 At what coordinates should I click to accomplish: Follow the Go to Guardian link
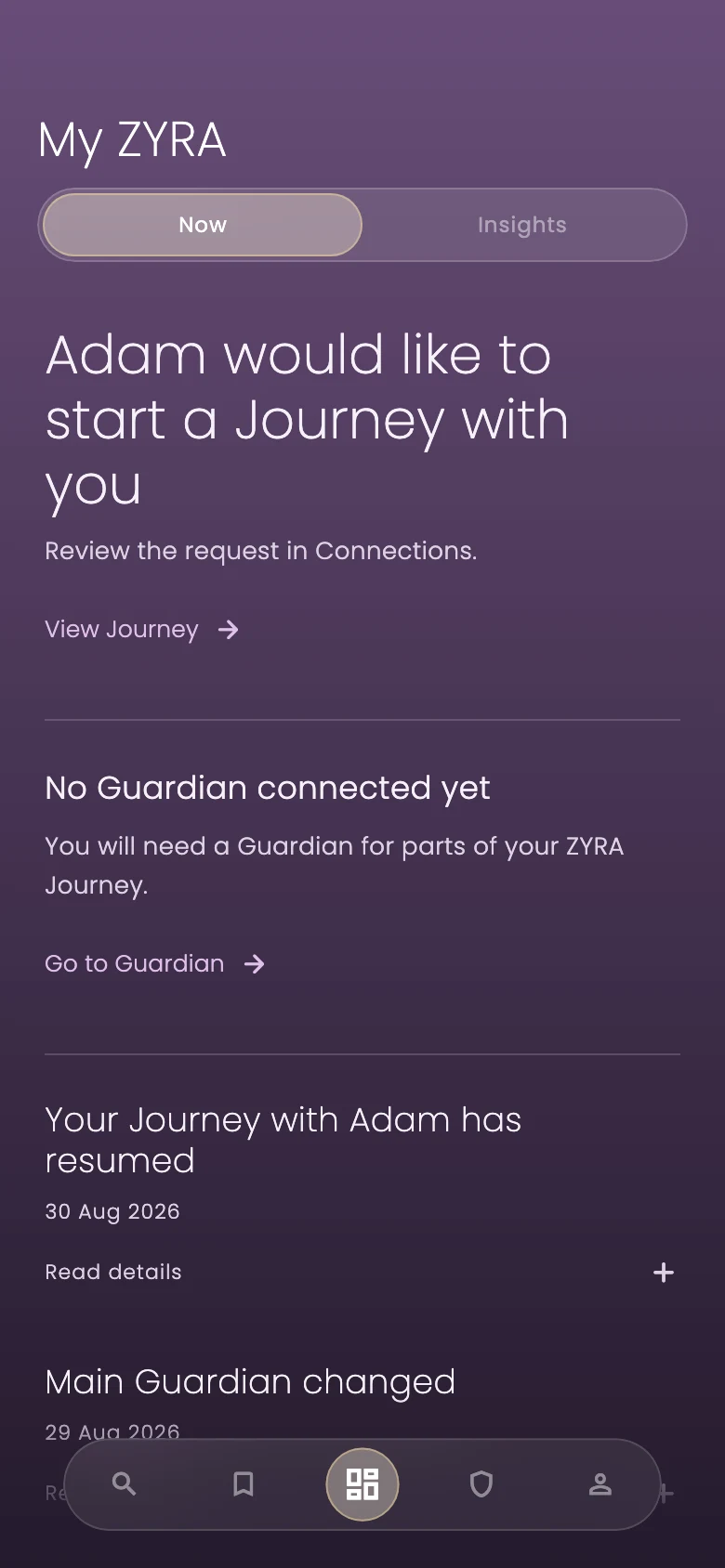pos(155,964)
